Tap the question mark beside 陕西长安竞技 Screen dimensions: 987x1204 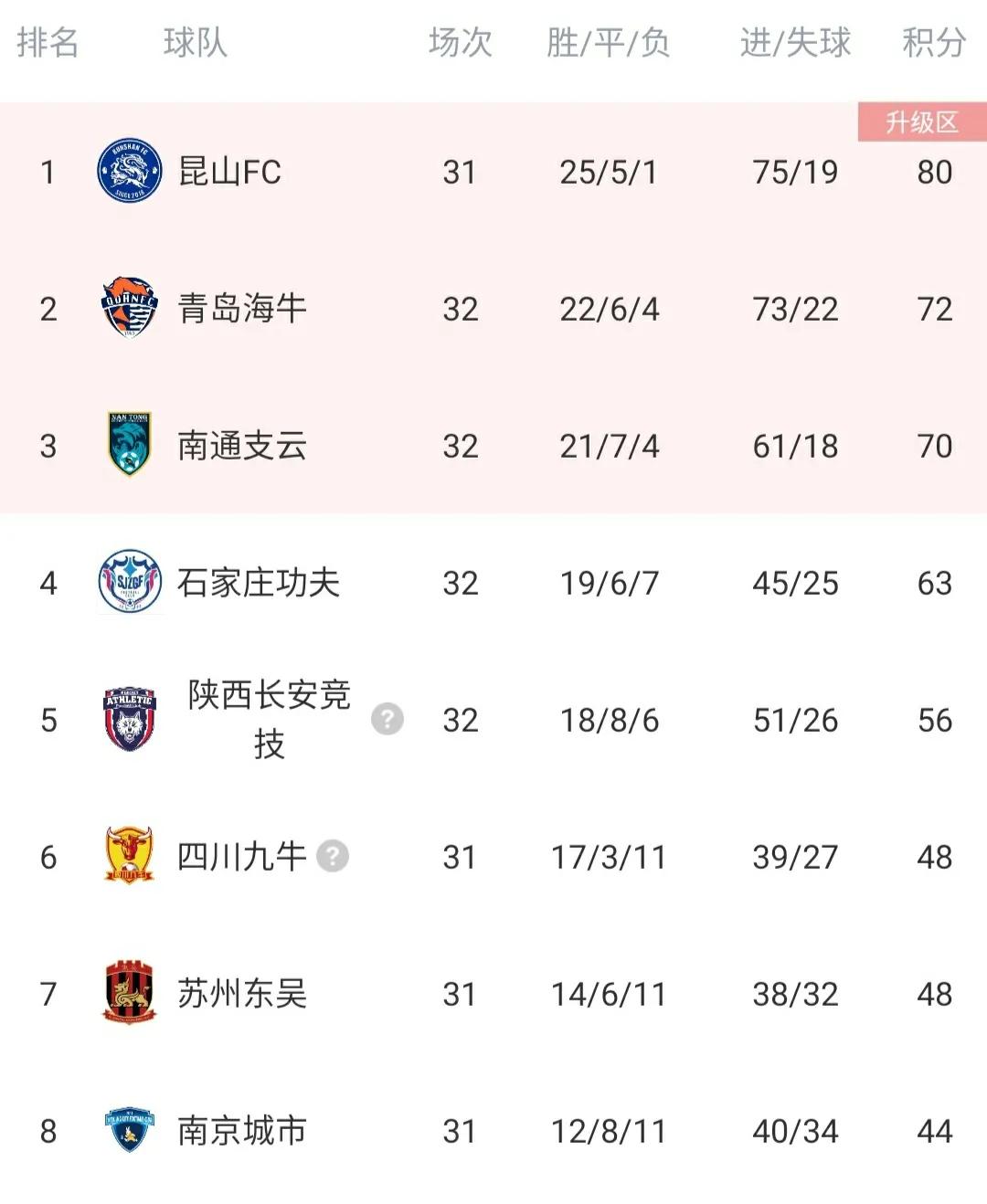pos(387,719)
